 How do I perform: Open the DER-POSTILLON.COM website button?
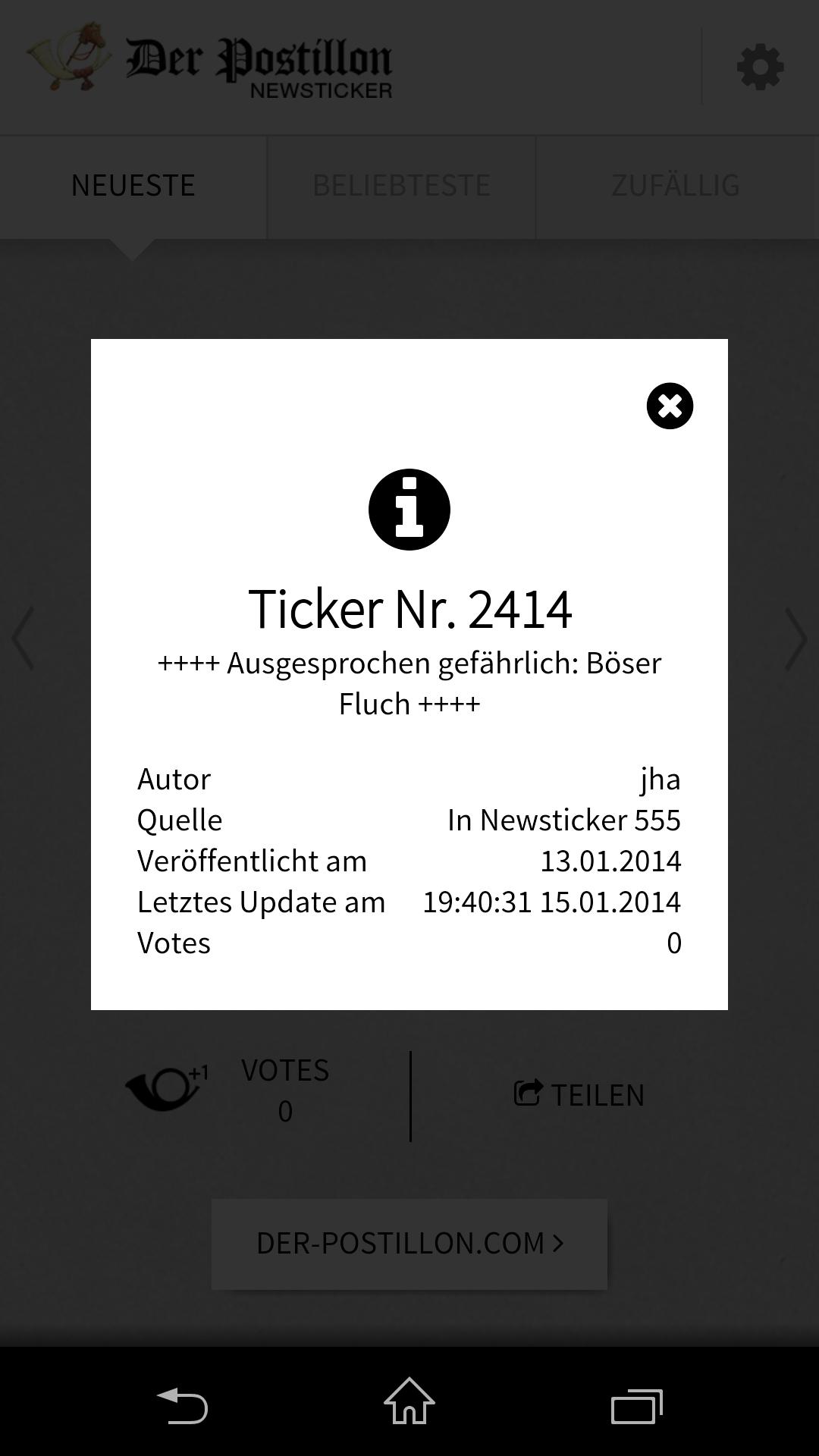[x=409, y=1244]
